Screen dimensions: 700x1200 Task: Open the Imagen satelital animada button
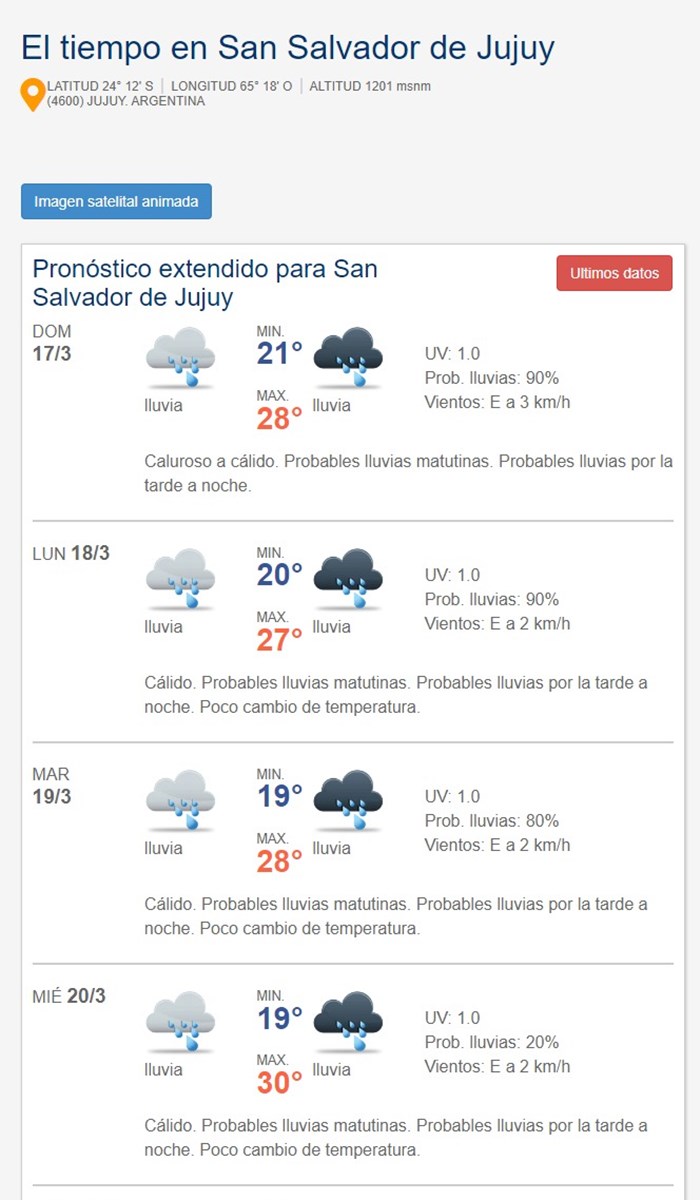(x=116, y=201)
